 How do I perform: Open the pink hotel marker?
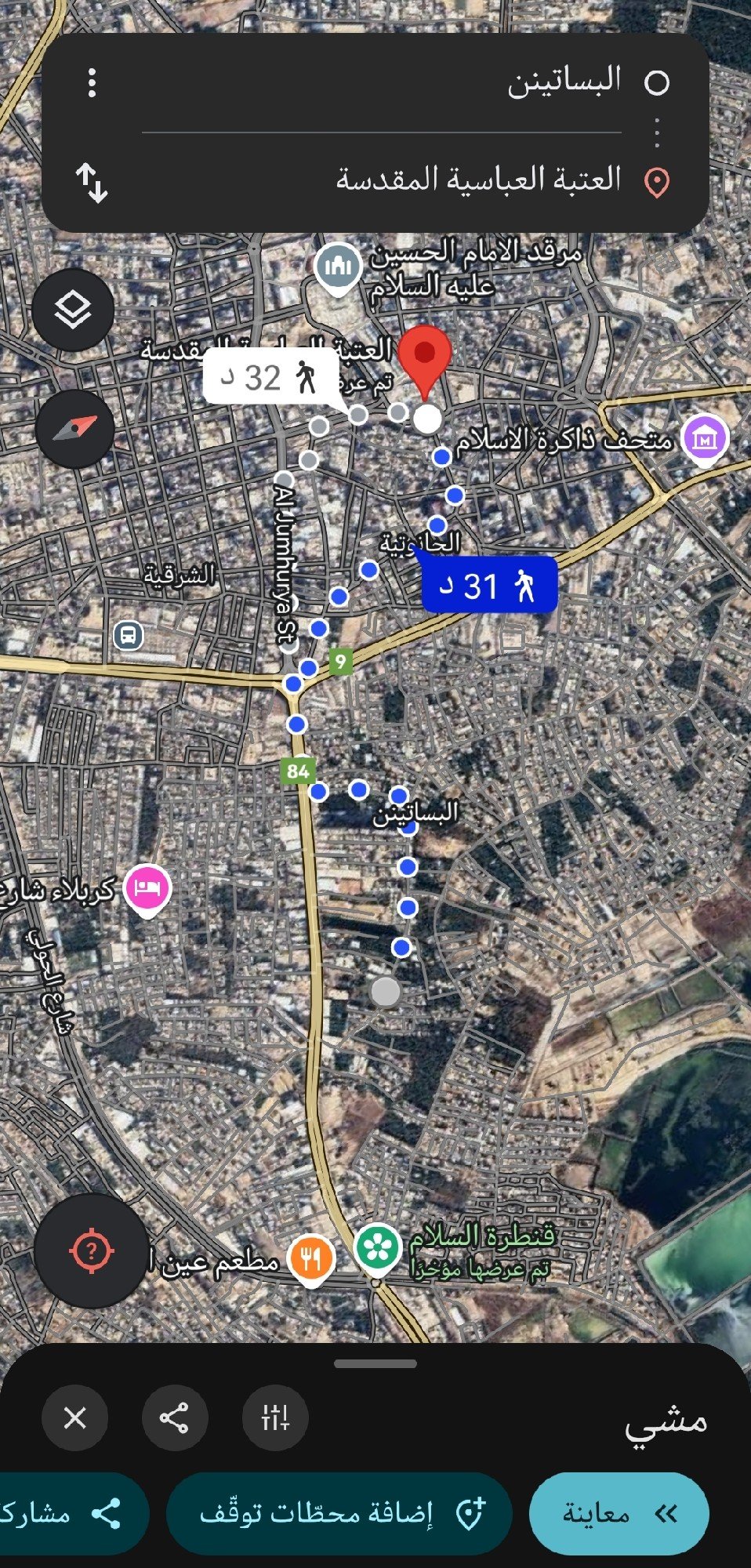[147, 888]
